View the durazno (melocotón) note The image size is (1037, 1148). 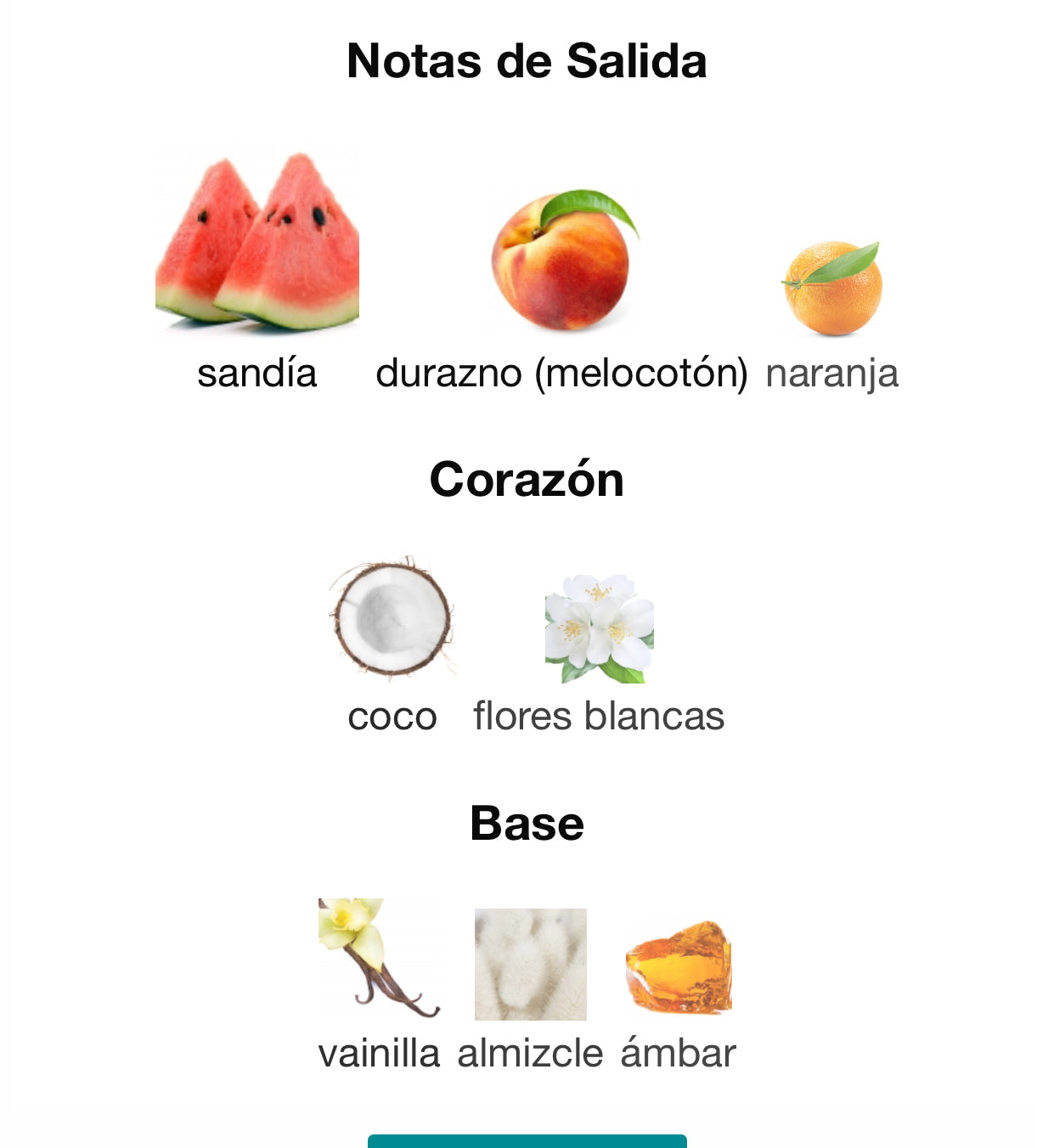(562, 262)
